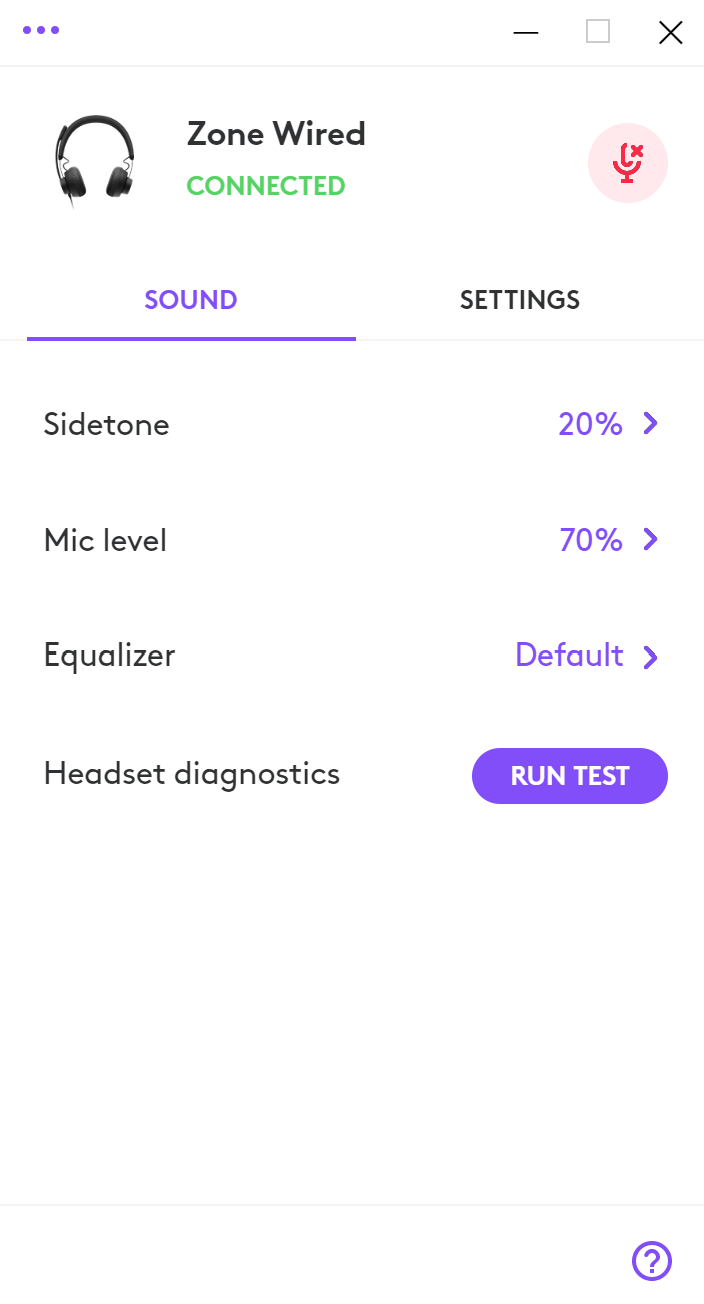Open the Equalizer options
The height and width of the screenshot is (1304, 704).
(x=352, y=656)
